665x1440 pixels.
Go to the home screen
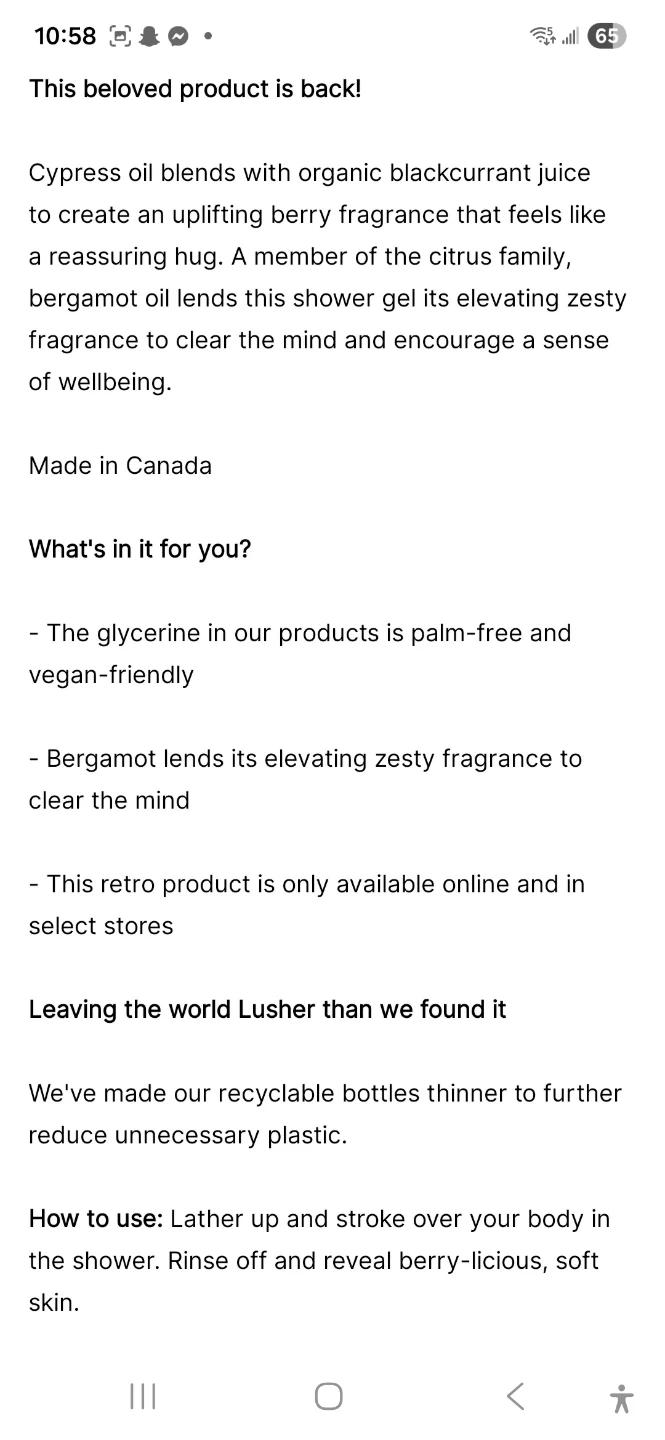point(329,1396)
